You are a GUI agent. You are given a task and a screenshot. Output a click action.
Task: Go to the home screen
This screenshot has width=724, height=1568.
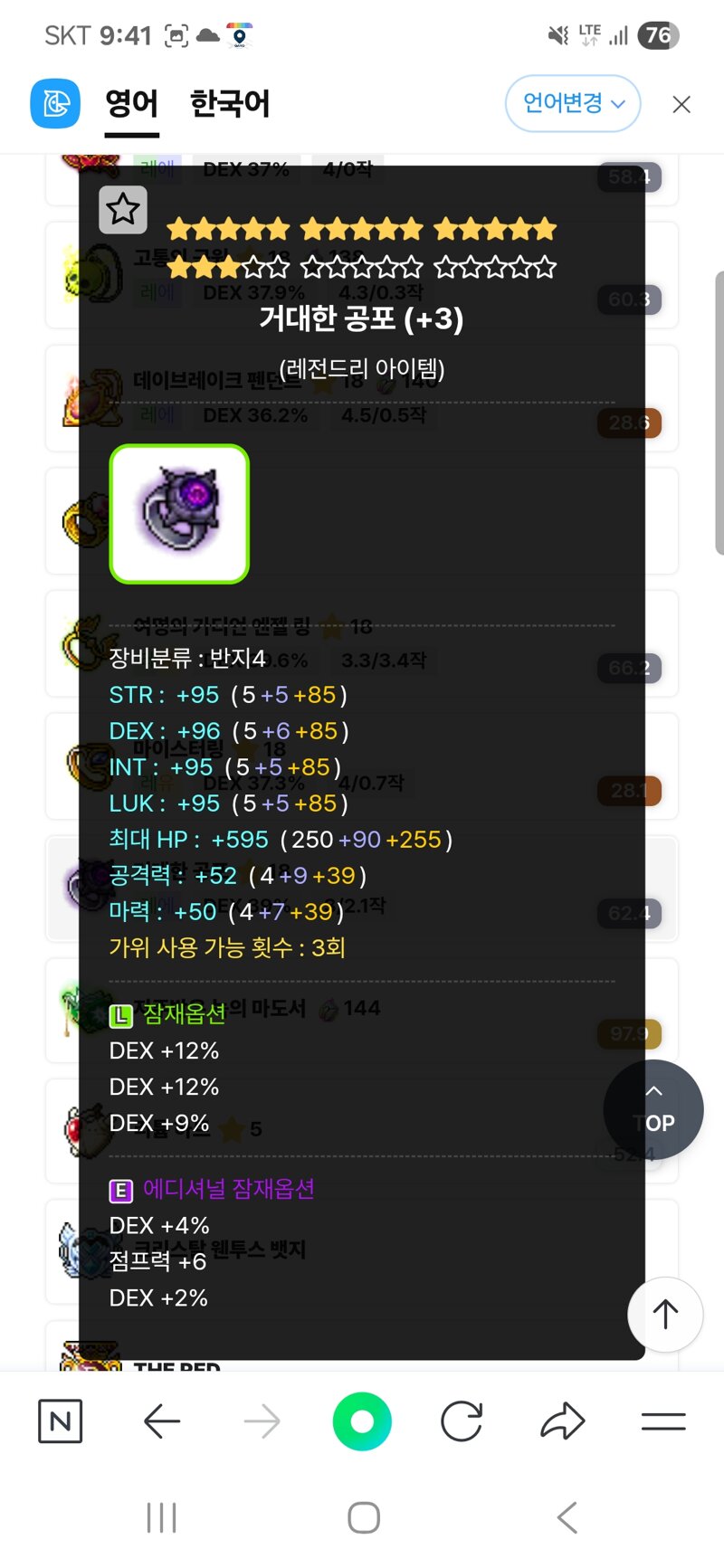(x=363, y=1517)
